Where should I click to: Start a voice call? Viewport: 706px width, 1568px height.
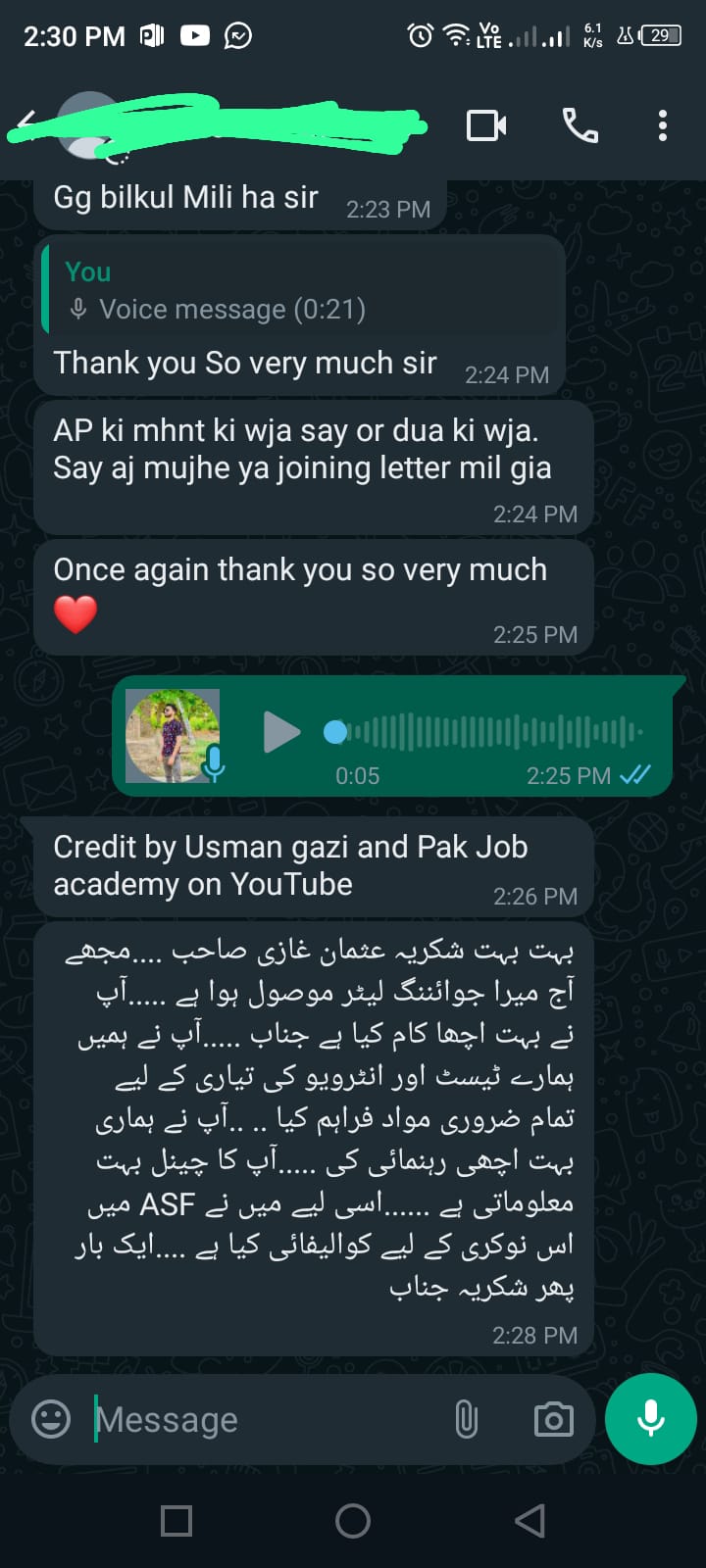580,125
